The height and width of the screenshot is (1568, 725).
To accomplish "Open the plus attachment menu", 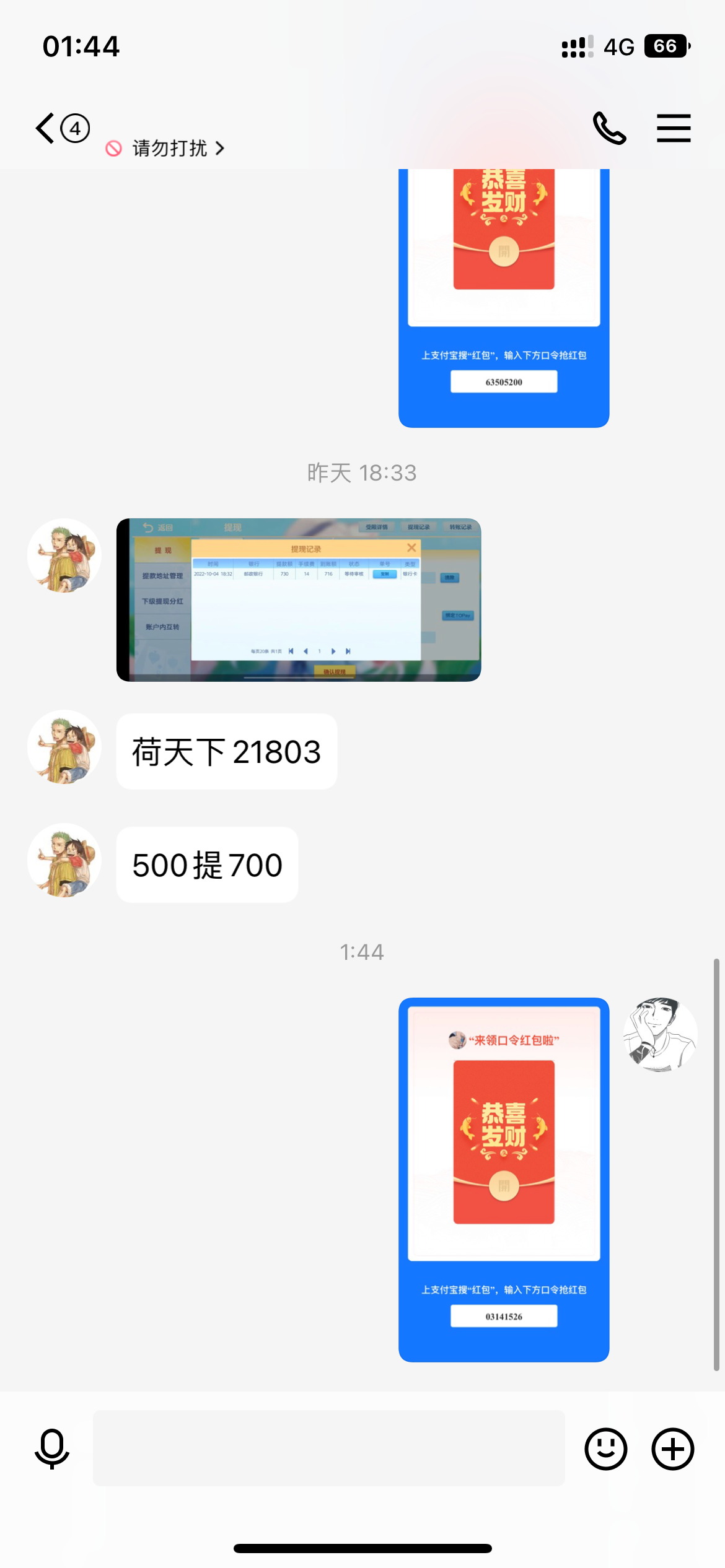I will (x=672, y=1449).
